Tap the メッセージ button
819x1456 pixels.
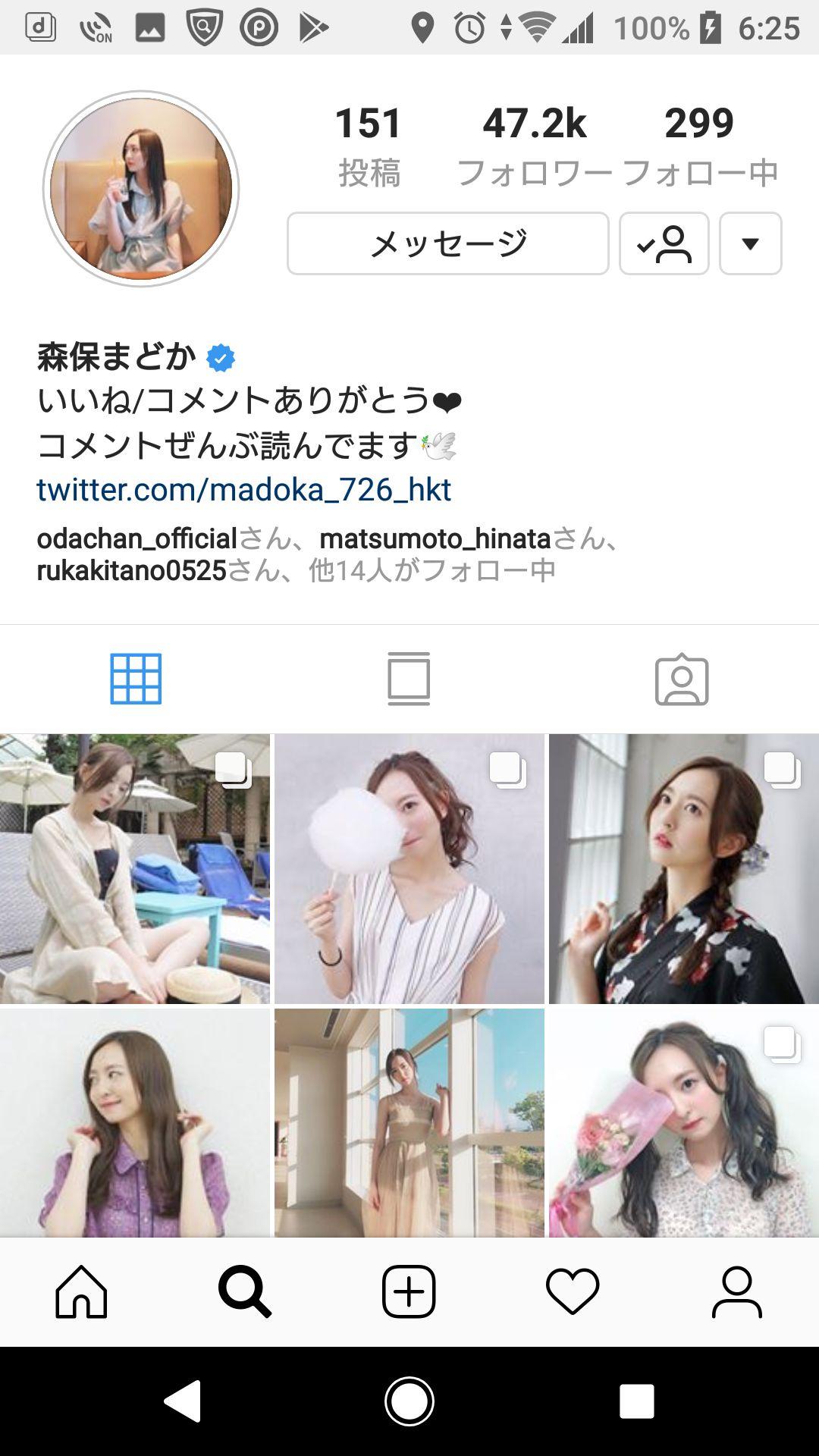pyautogui.click(x=447, y=243)
